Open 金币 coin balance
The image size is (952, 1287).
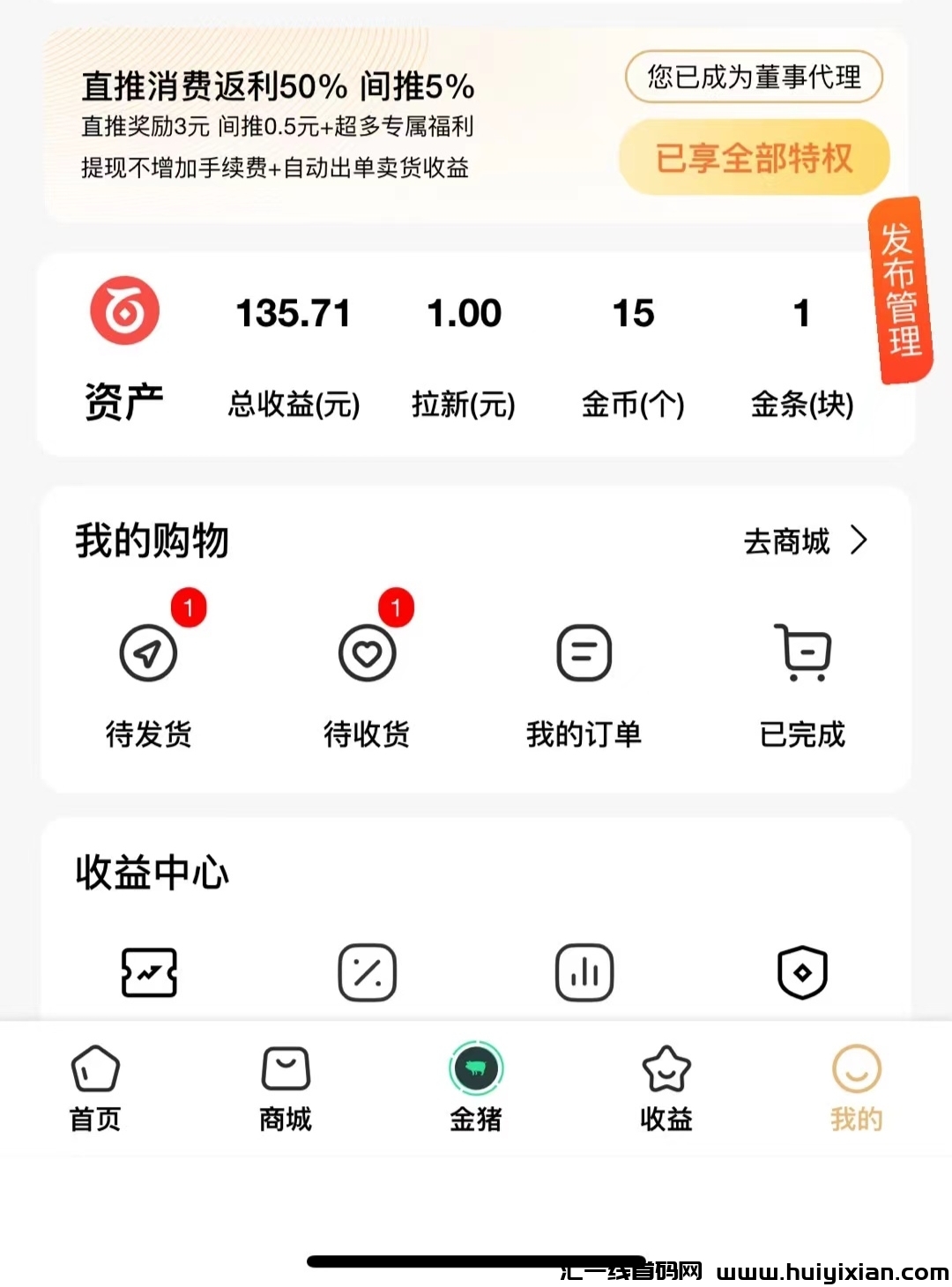coord(633,353)
